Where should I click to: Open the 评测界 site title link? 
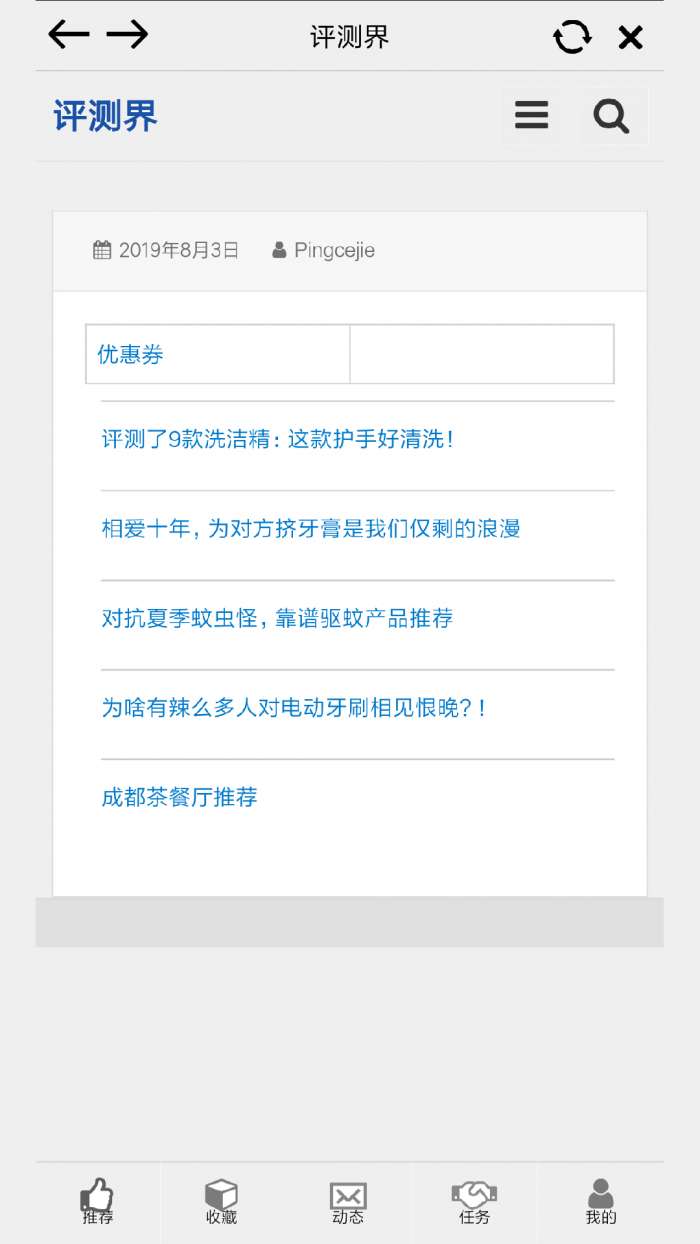point(105,117)
